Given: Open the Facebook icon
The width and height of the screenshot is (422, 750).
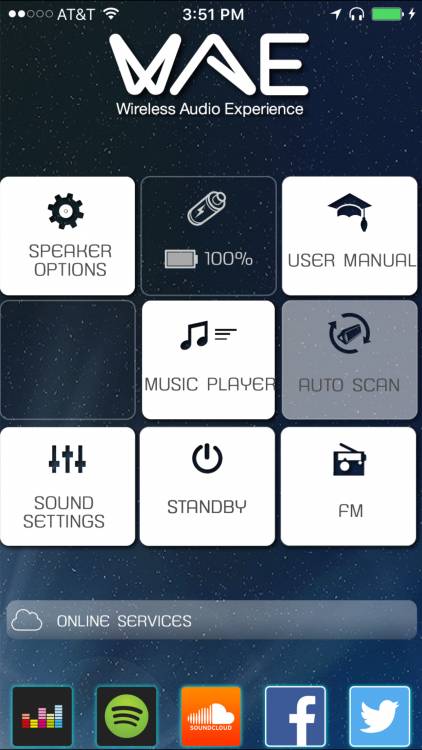Looking at the screenshot, I should point(295,717).
